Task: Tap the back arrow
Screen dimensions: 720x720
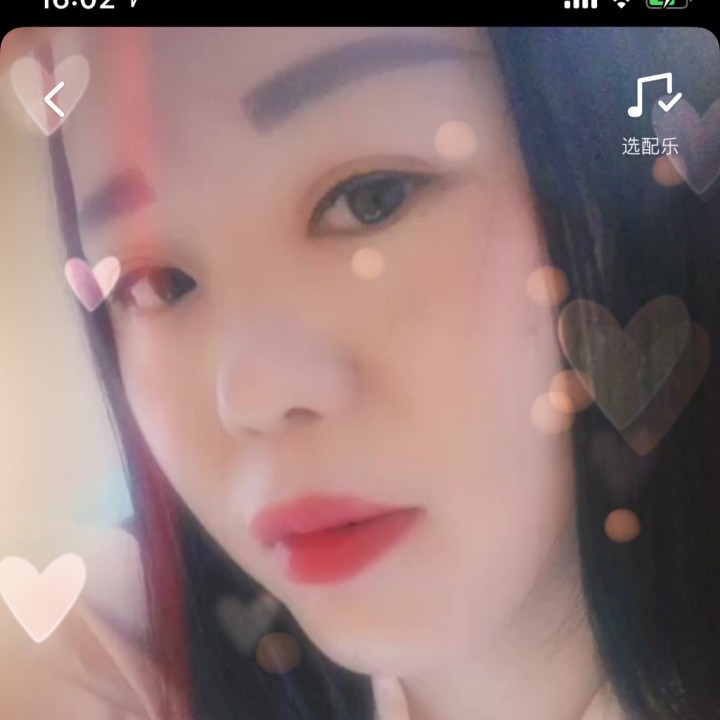Action: tap(54, 99)
